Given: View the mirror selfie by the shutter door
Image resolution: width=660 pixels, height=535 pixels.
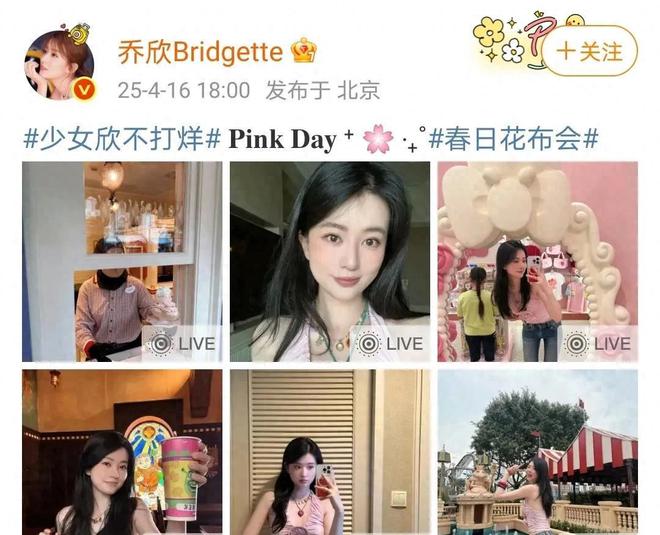Looking at the screenshot, I should point(329,452).
